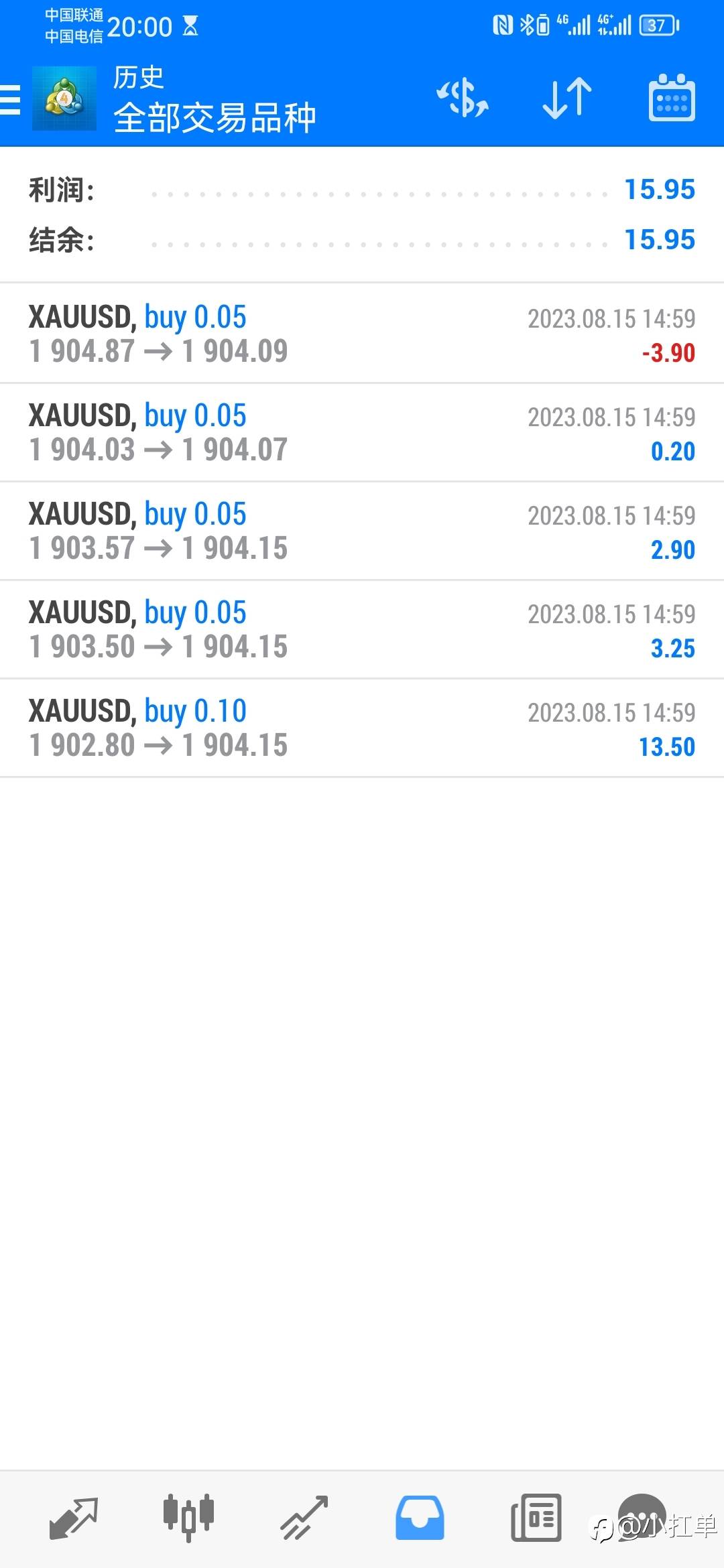Image resolution: width=724 pixels, height=1568 pixels.
Task: Switch to the Trade tab
Action: pyautogui.click(x=304, y=1518)
